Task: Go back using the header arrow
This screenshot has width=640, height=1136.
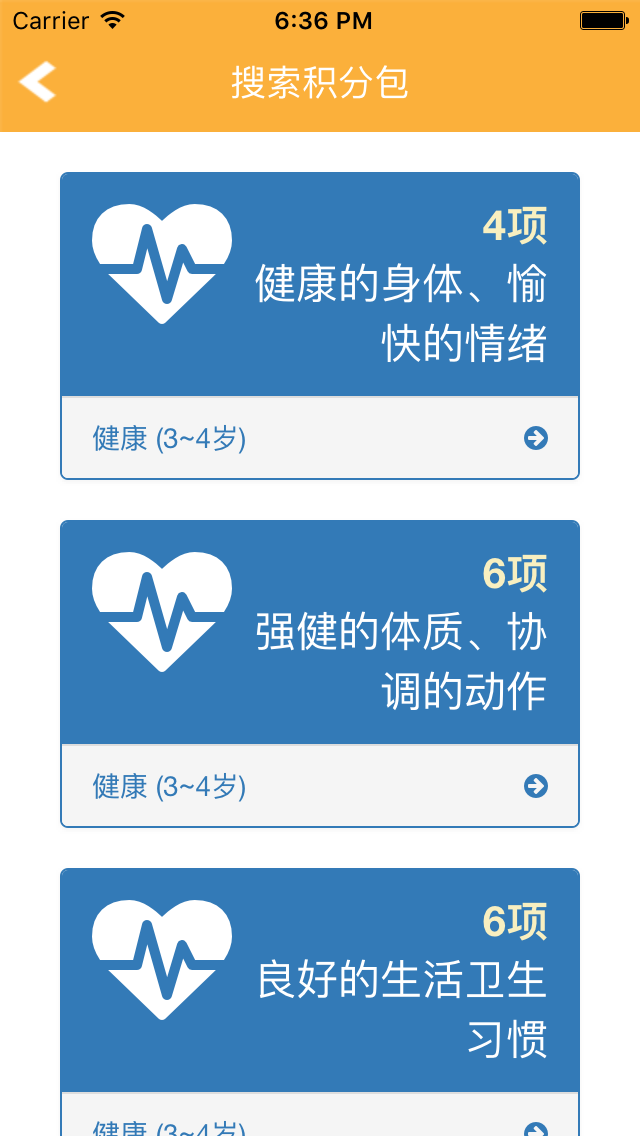Action: (x=37, y=82)
